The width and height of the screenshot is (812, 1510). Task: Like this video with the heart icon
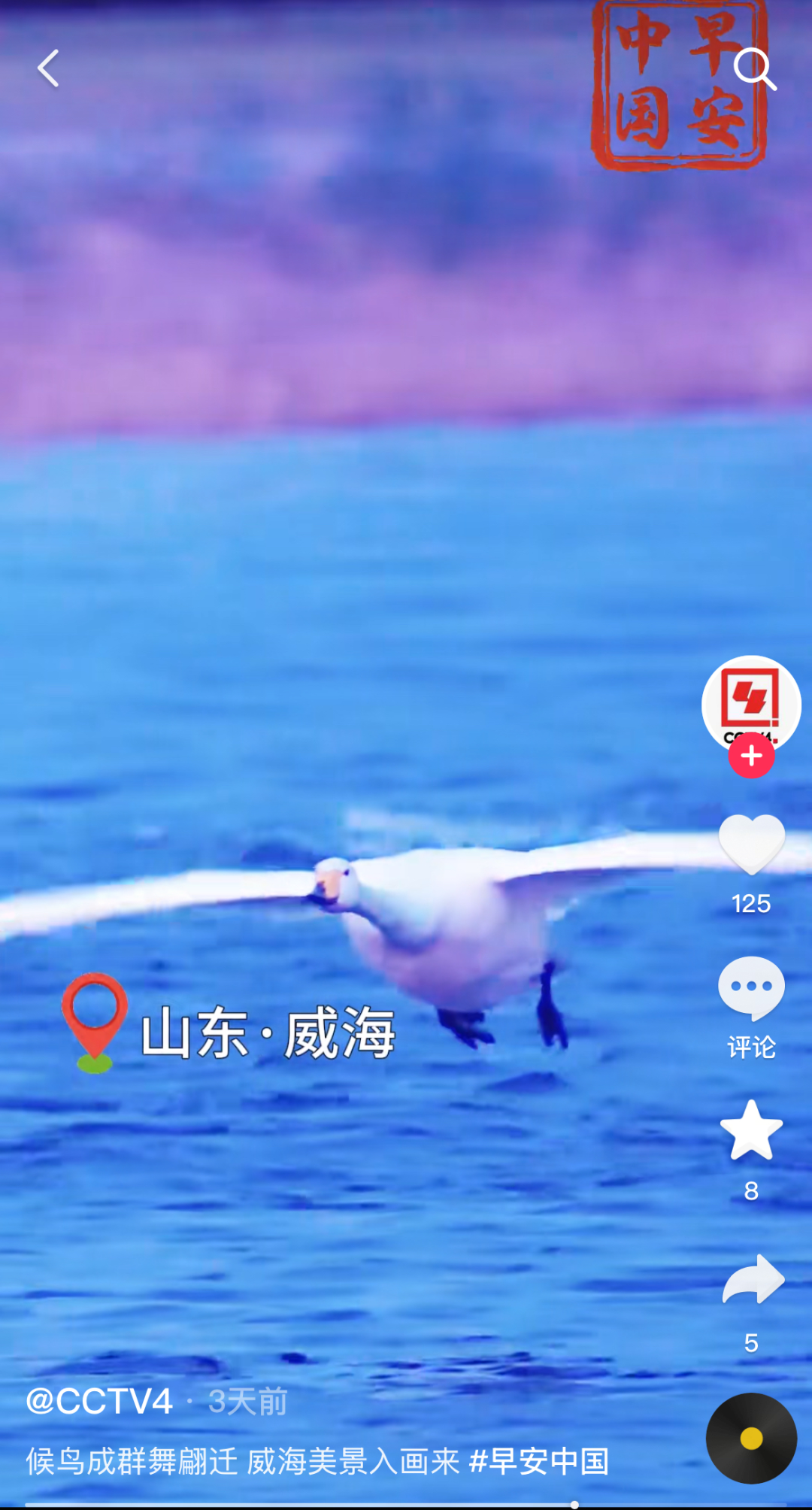(x=751, y=844)
